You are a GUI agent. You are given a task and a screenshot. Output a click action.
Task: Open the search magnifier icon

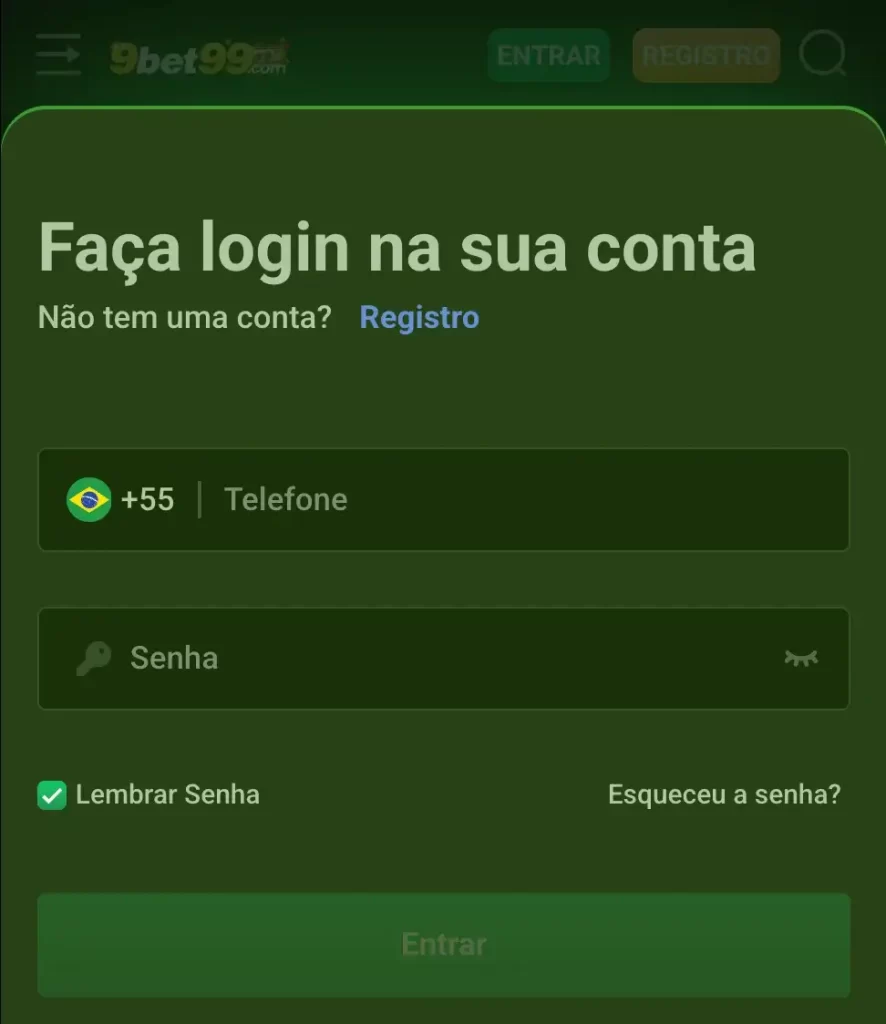click(823, 55)
